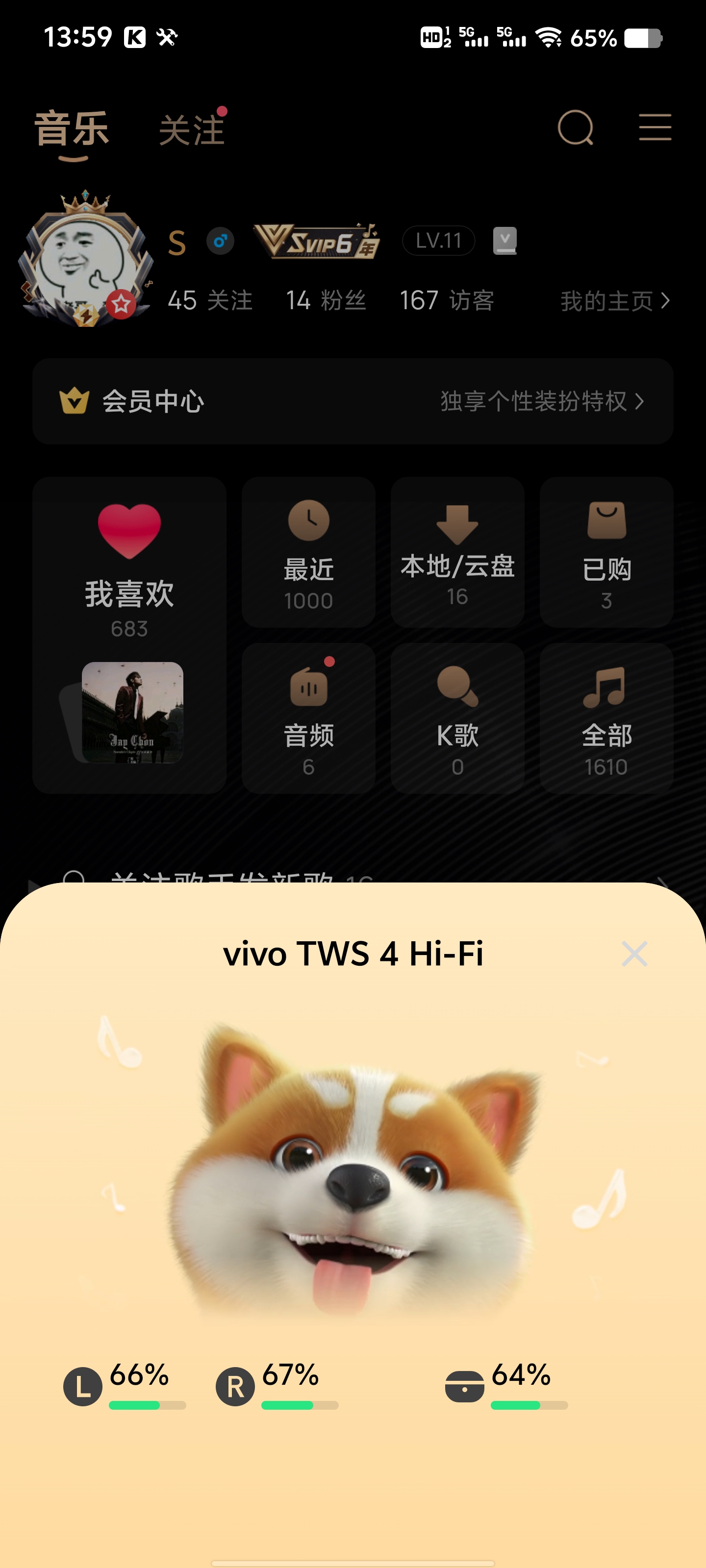
Task: View the 167 访客 visitors
Action: (446, 301)
